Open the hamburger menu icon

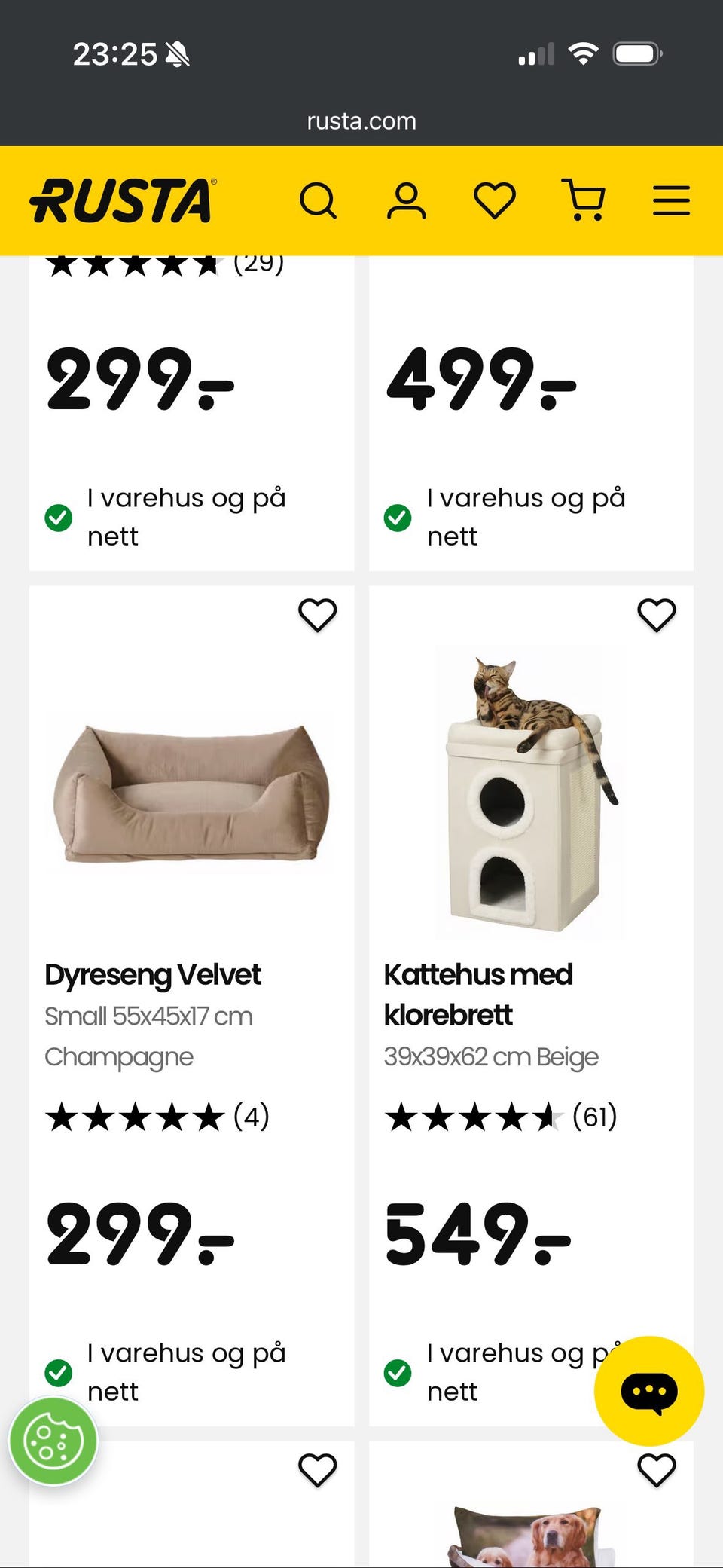671,200
